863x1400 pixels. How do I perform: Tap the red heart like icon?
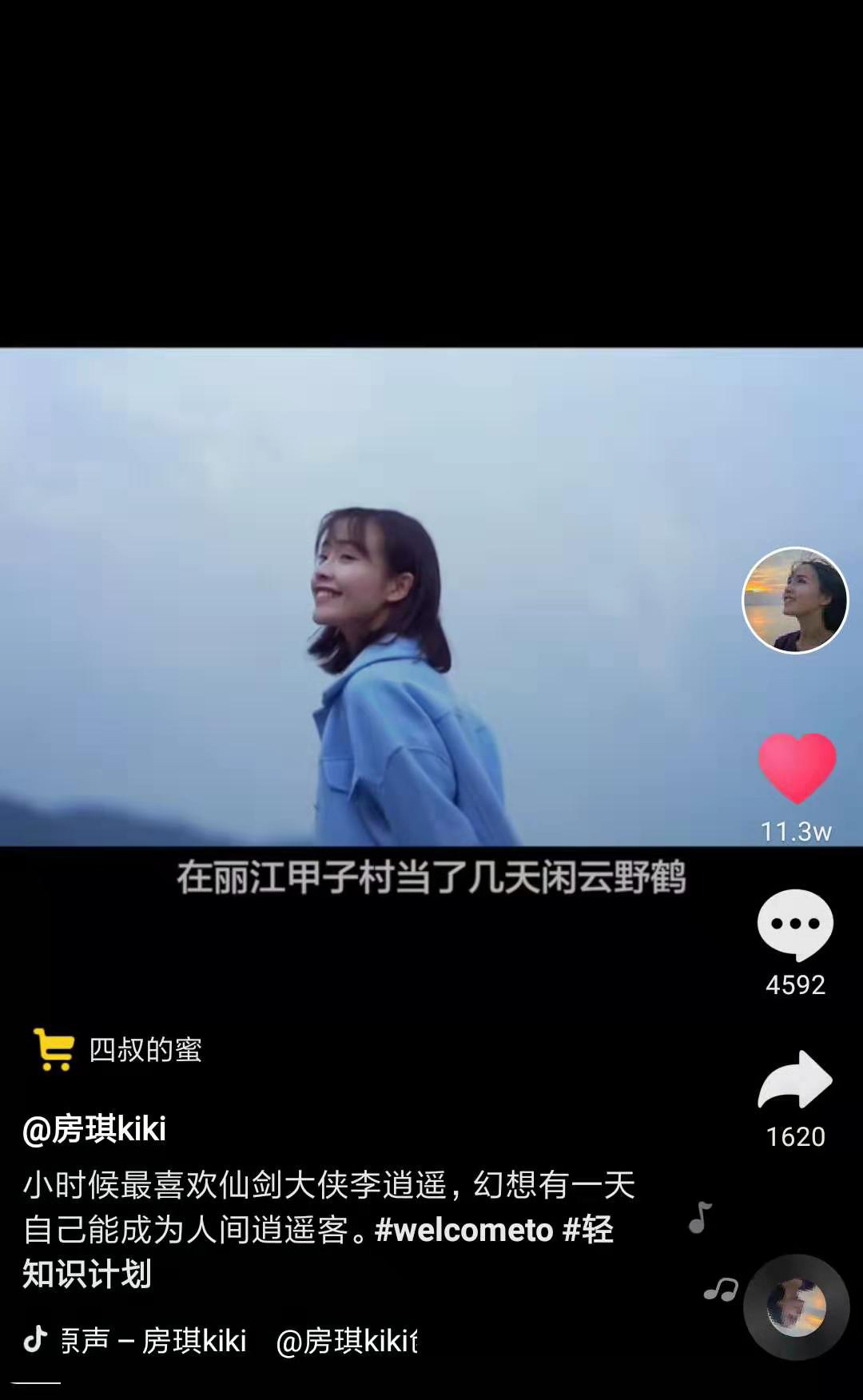pyautogui.click(x=797, y=767)
